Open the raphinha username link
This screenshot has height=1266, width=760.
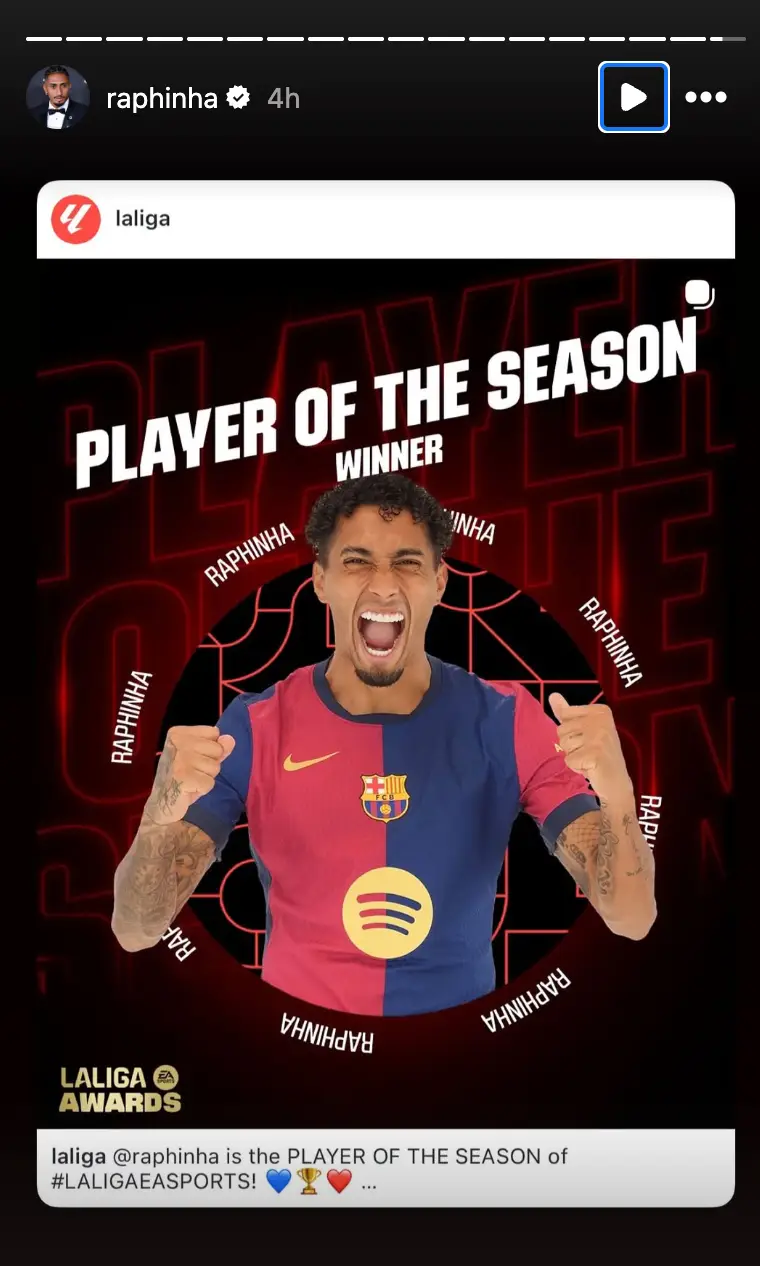pyautogui.click(x=161, y=98)
